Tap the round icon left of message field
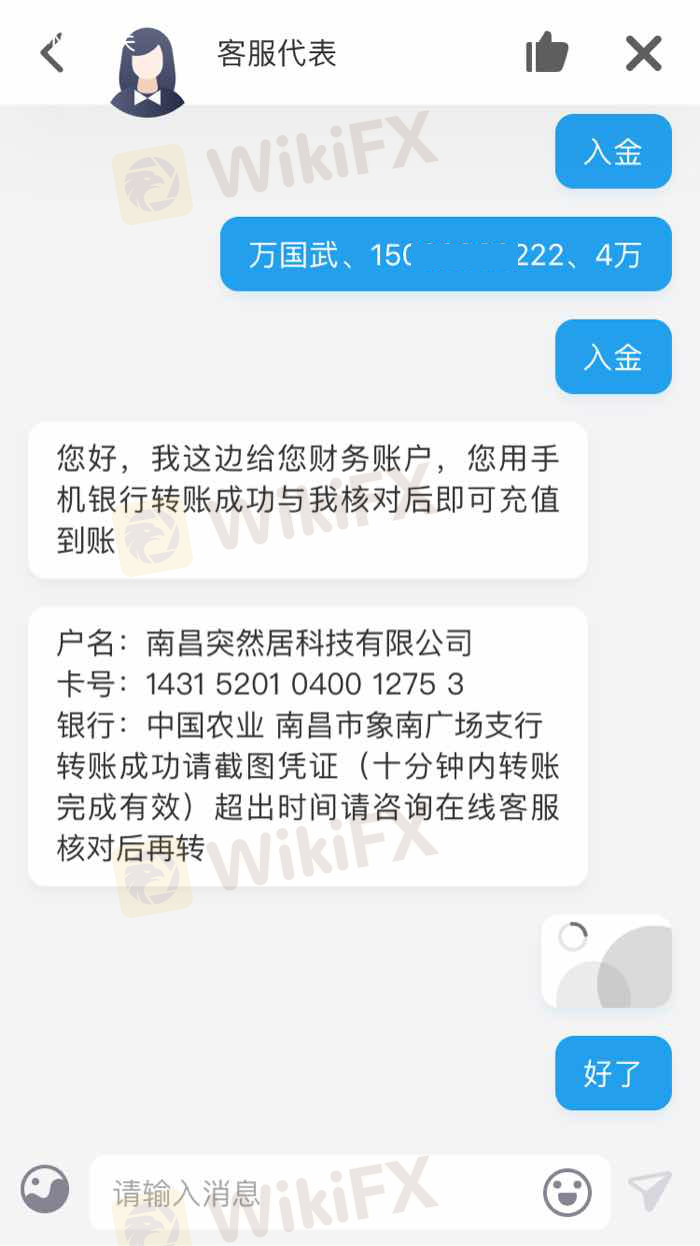The width and height of the screenshot is (700, 1246). [45, 1190]
